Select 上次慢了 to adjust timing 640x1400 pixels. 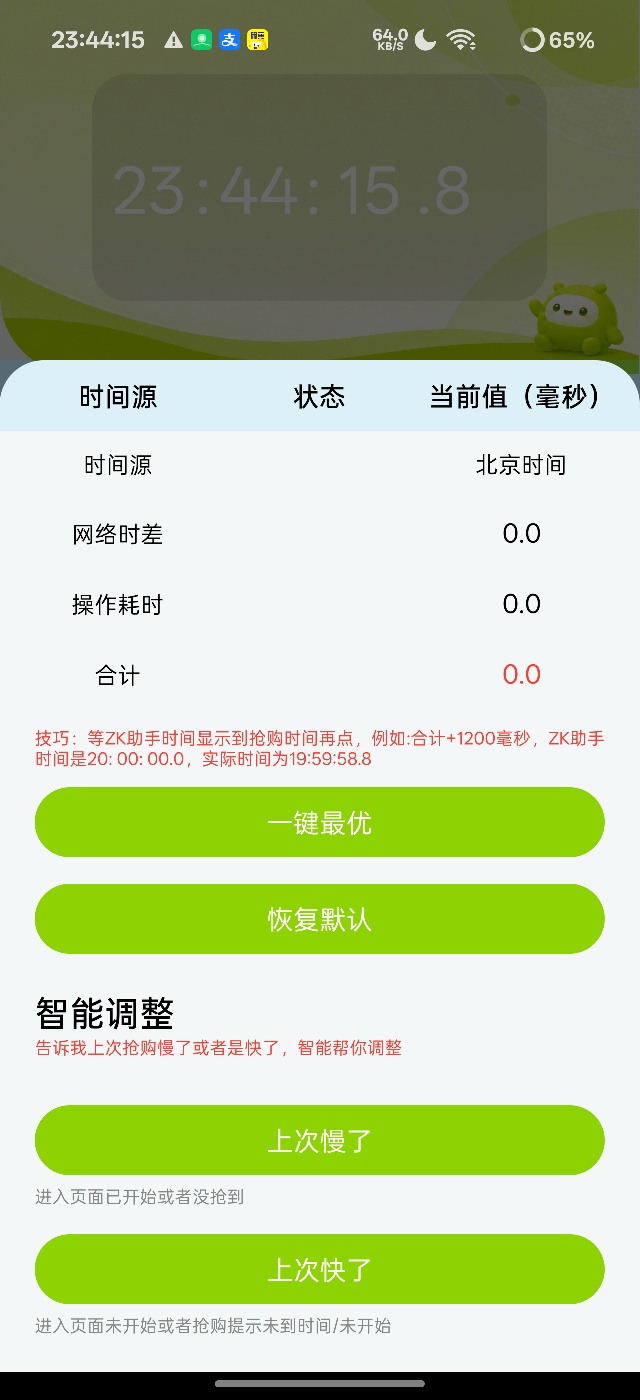coord(320,1140)
